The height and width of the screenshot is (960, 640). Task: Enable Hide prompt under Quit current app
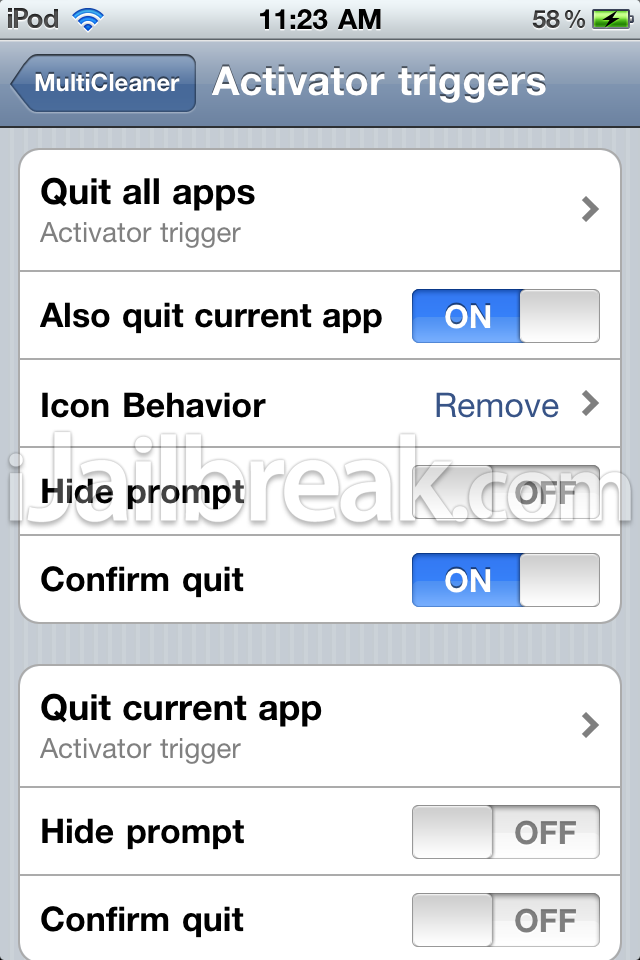pyautogui.click(x=505, y=832)
